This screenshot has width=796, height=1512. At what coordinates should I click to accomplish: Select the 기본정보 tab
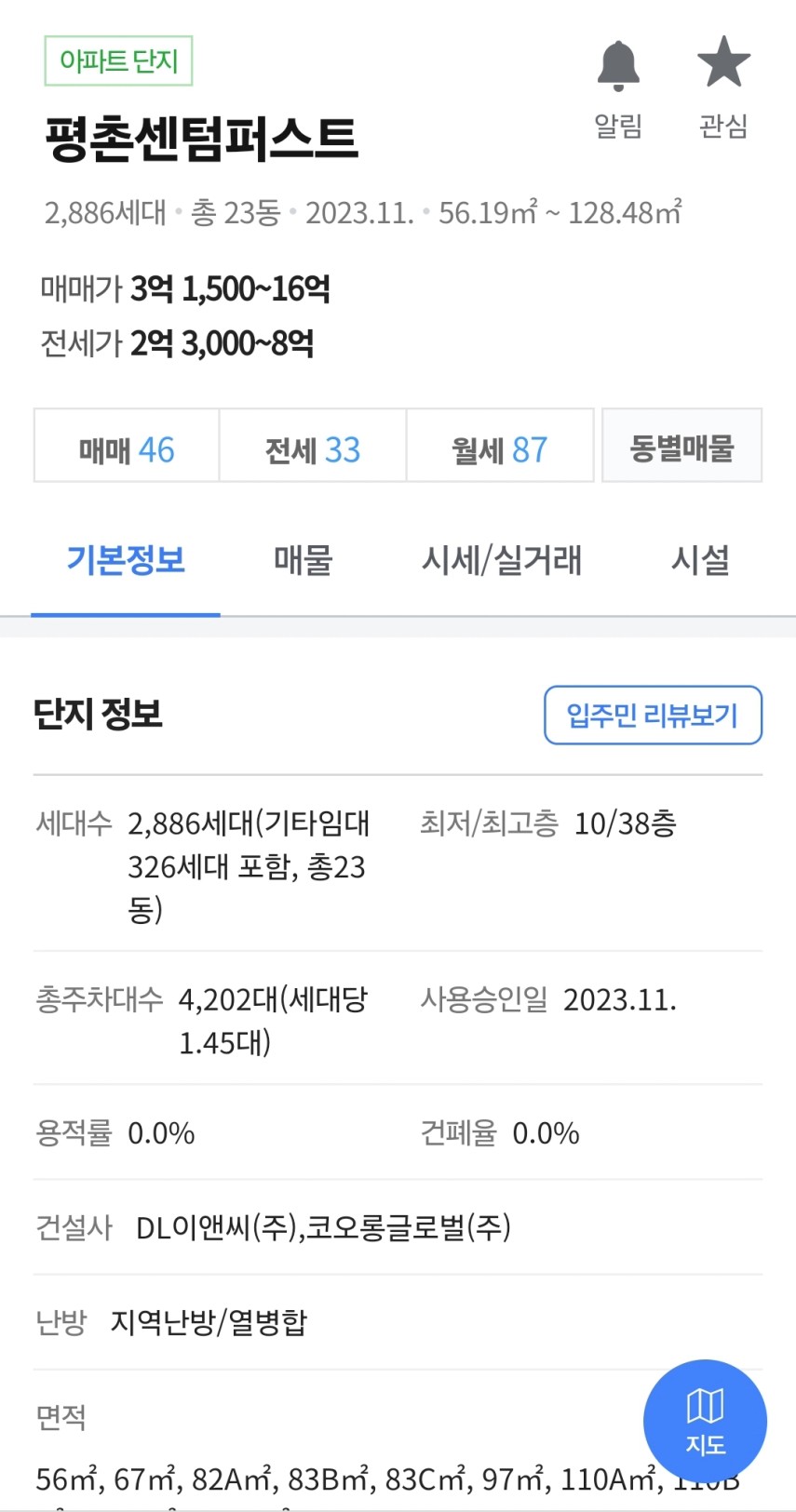[126, 560]
